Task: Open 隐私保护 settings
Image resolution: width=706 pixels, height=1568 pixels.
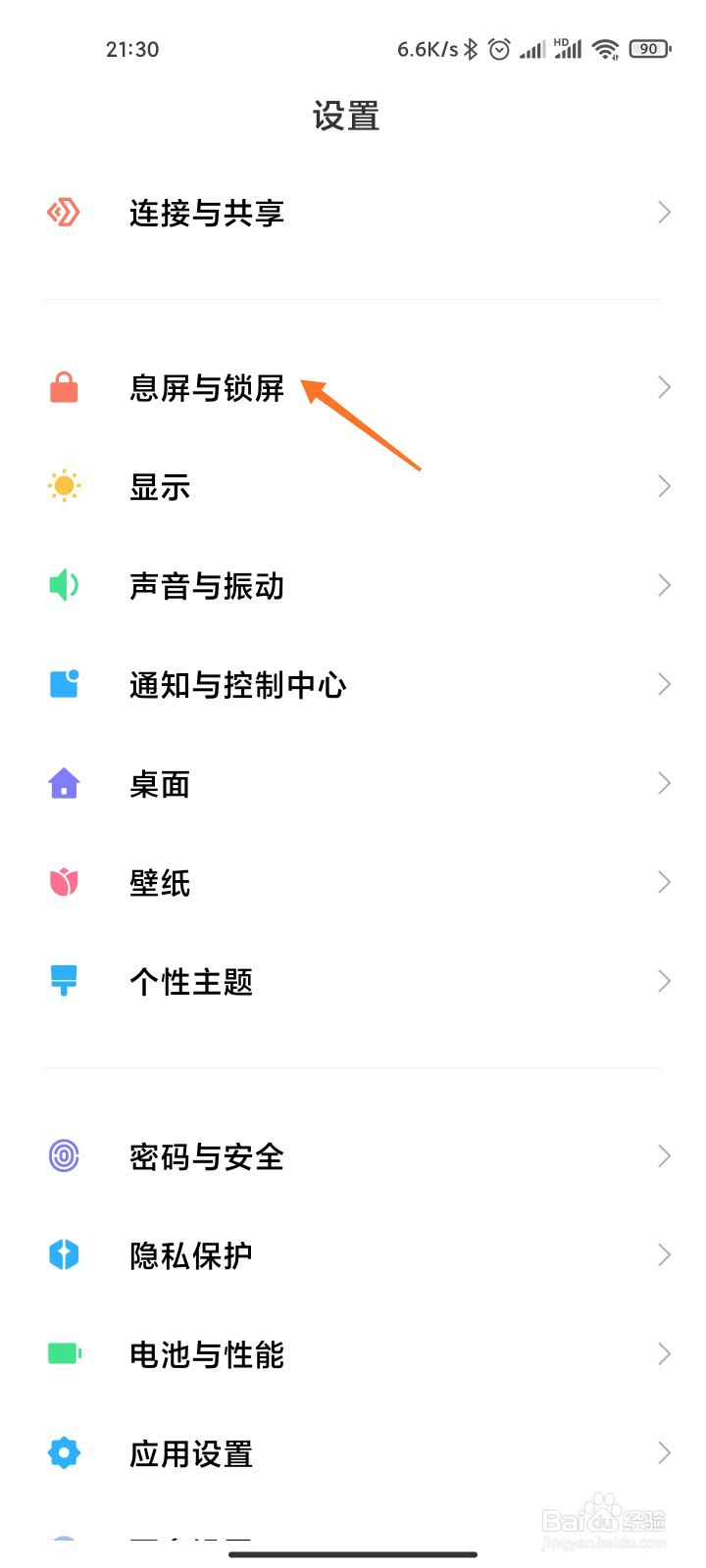Action: click(353, 1255)
